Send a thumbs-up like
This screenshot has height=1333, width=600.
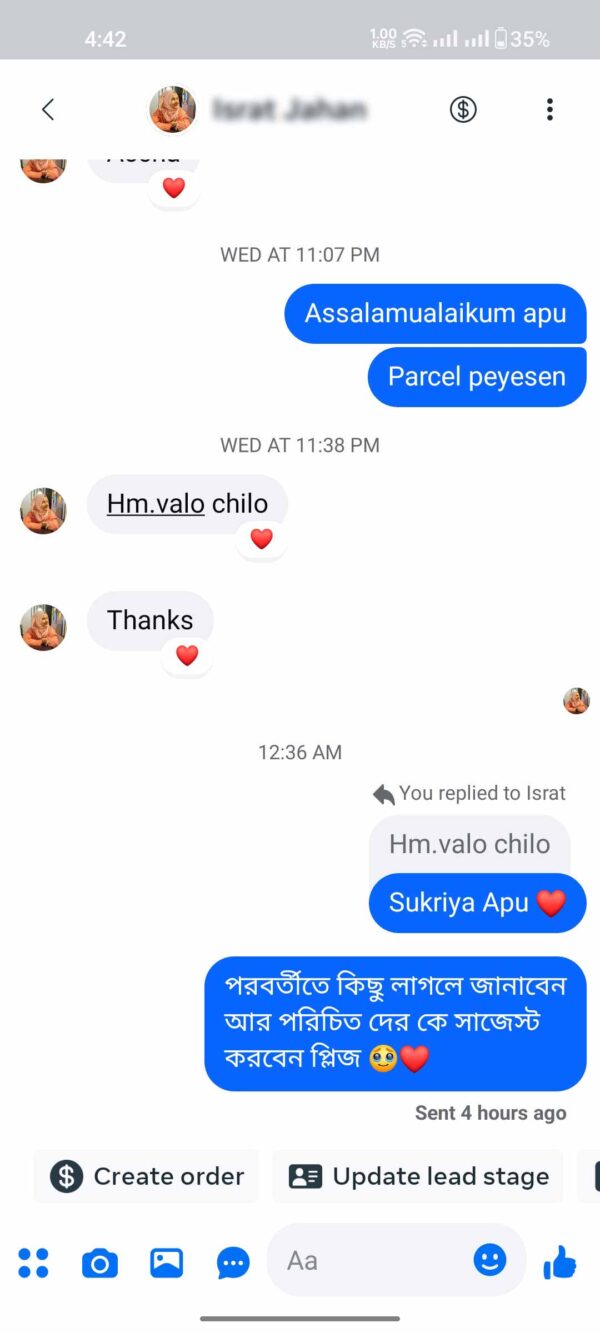point(560,1263)
